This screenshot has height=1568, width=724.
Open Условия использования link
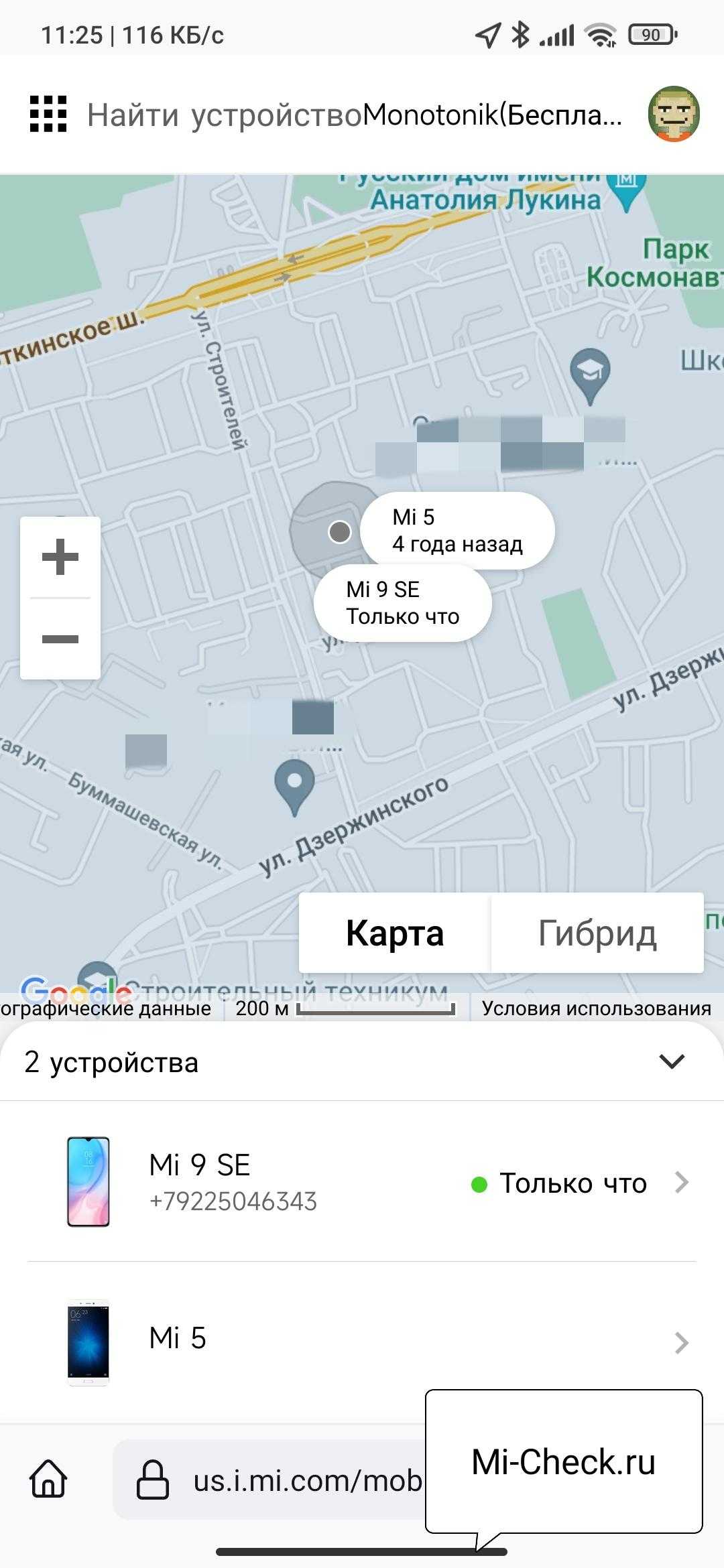pyautogui.click(x=596, y=1008)
